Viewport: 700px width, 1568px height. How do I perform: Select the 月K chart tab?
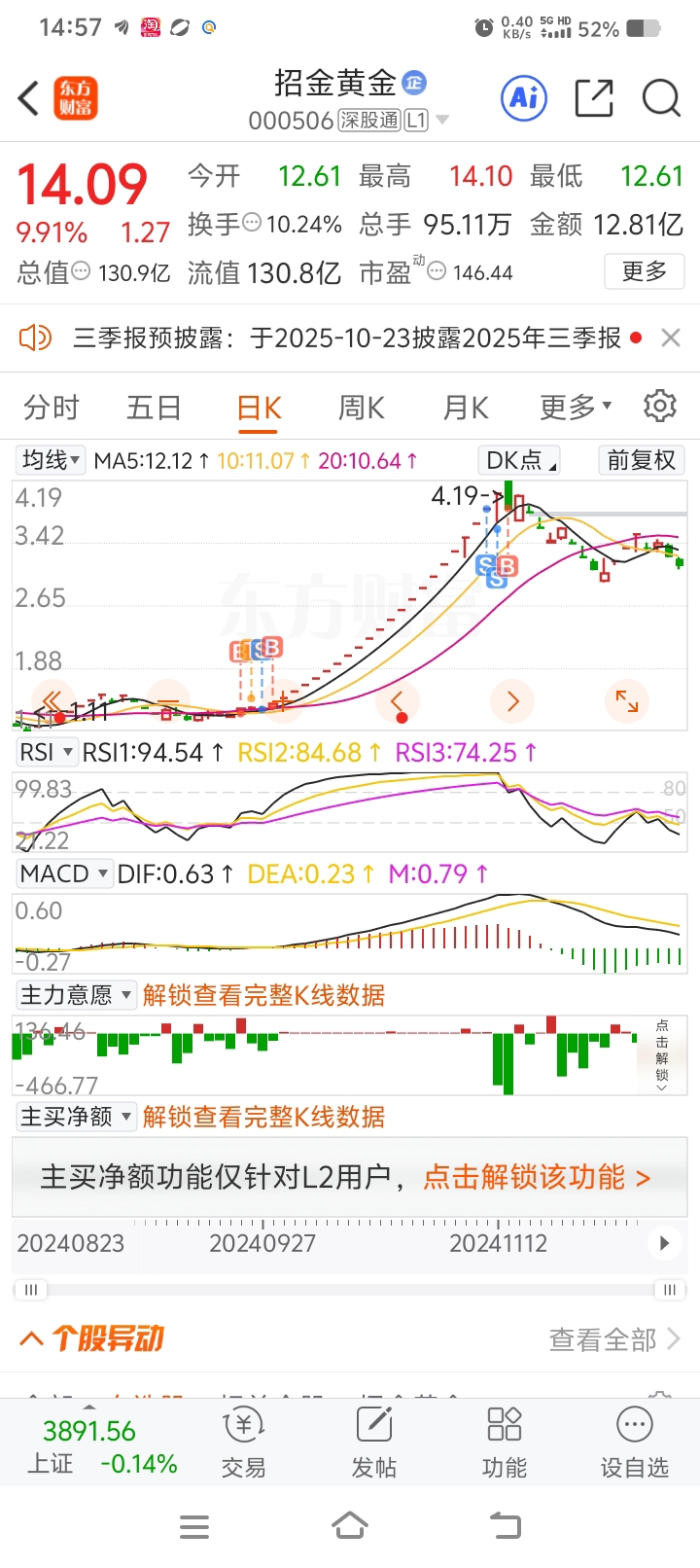coord(465,408)
